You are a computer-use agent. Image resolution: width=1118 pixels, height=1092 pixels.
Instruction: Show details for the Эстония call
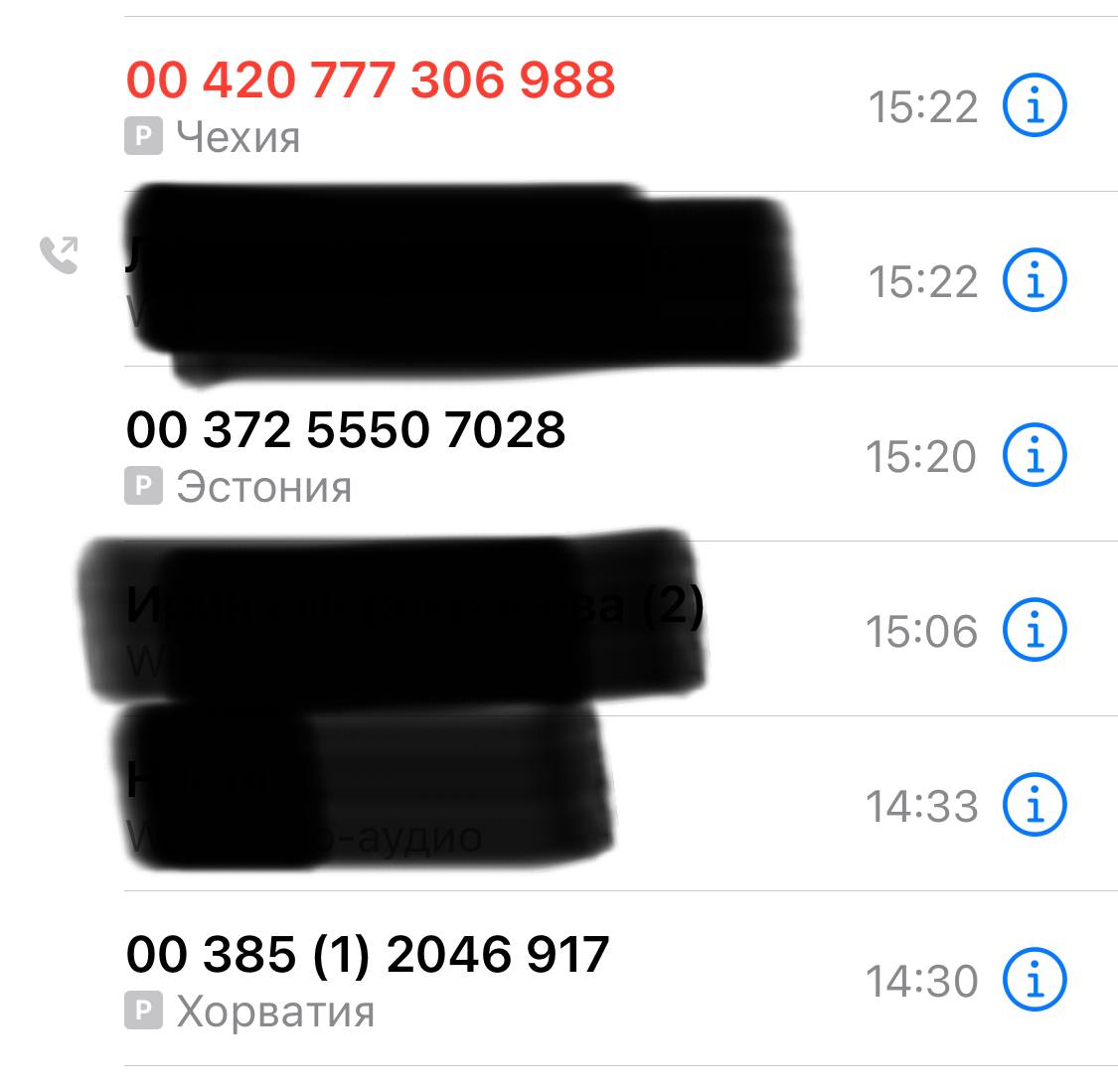[1035, 455]
